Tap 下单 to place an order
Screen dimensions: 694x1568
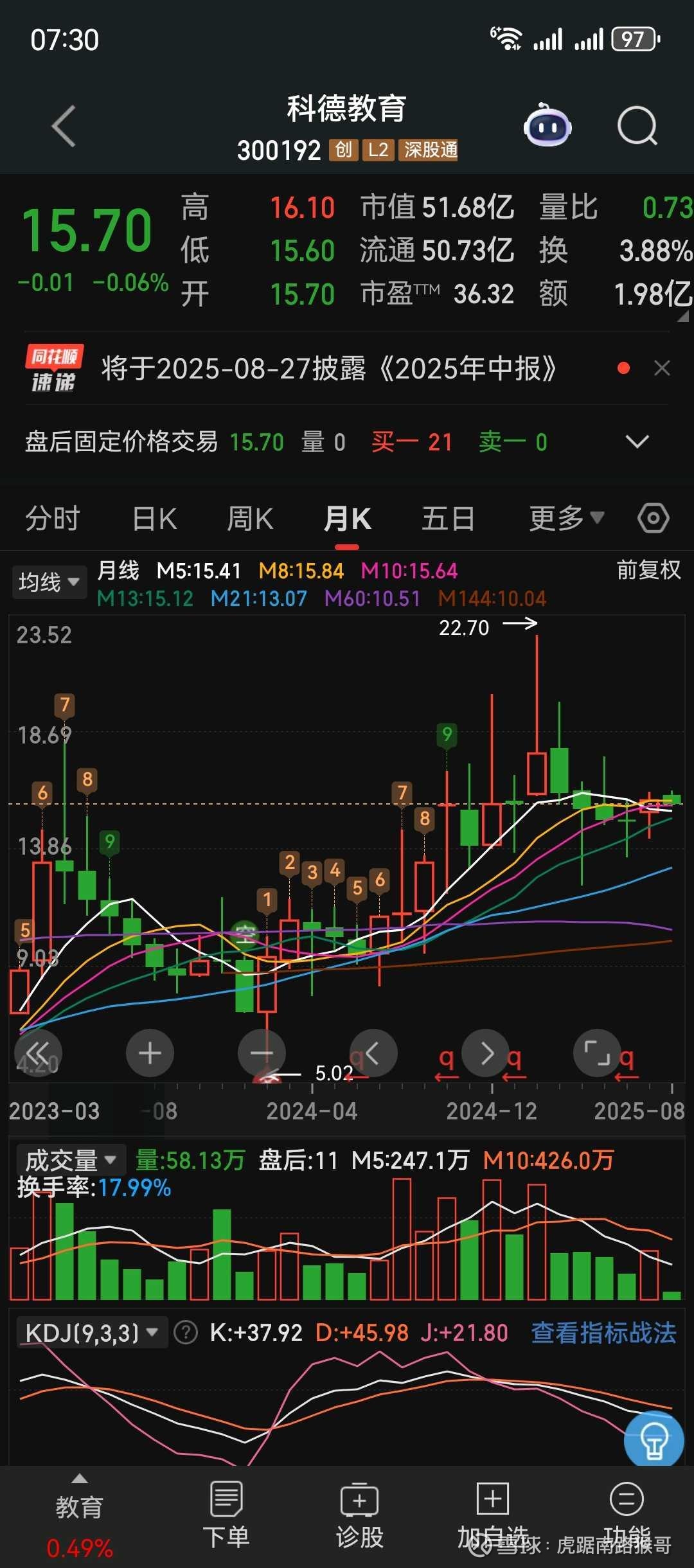pos(226,1515)
